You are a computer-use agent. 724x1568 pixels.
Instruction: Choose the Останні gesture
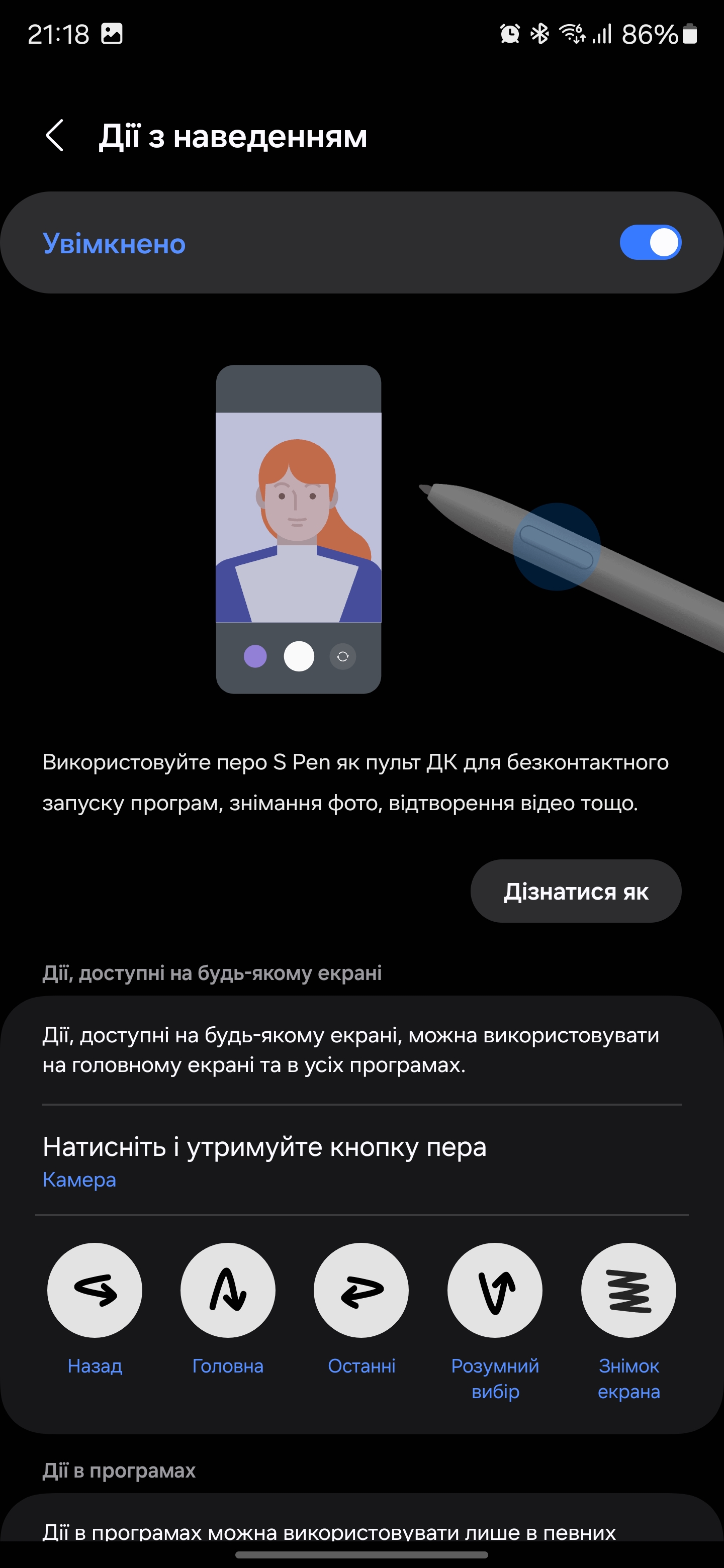point(361,1291)
